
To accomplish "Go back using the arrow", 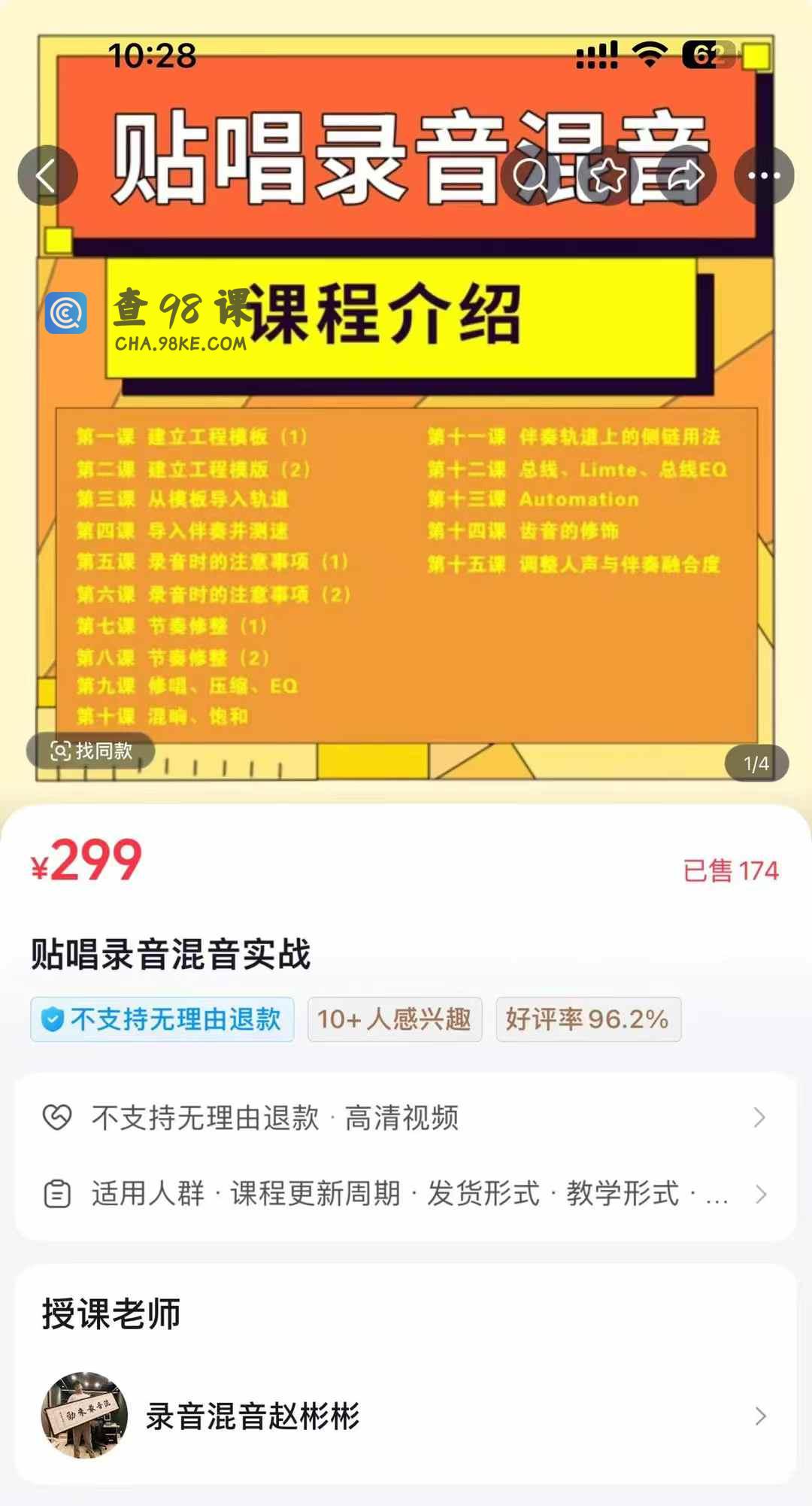I will tap(47, 176).
